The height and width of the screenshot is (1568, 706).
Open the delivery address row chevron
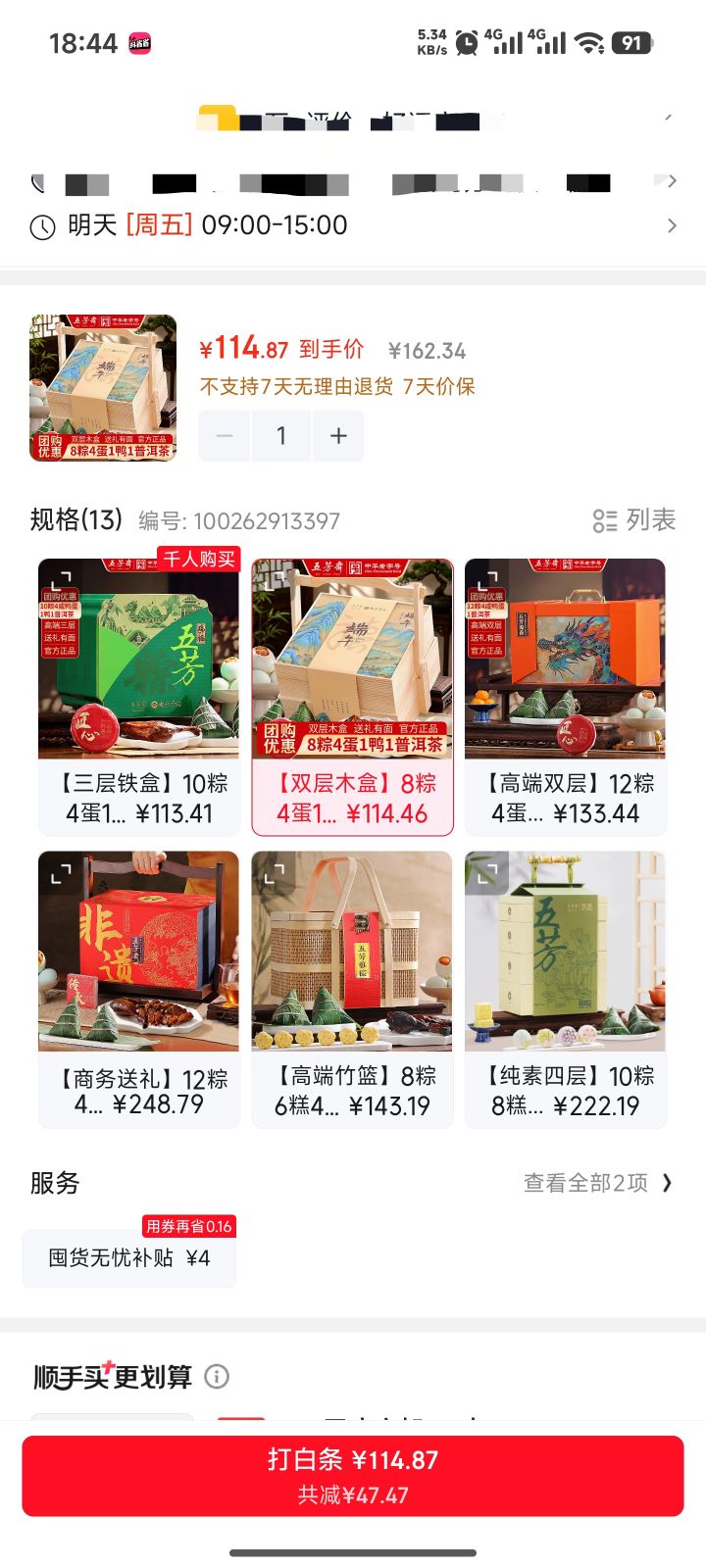pos(672,181)
